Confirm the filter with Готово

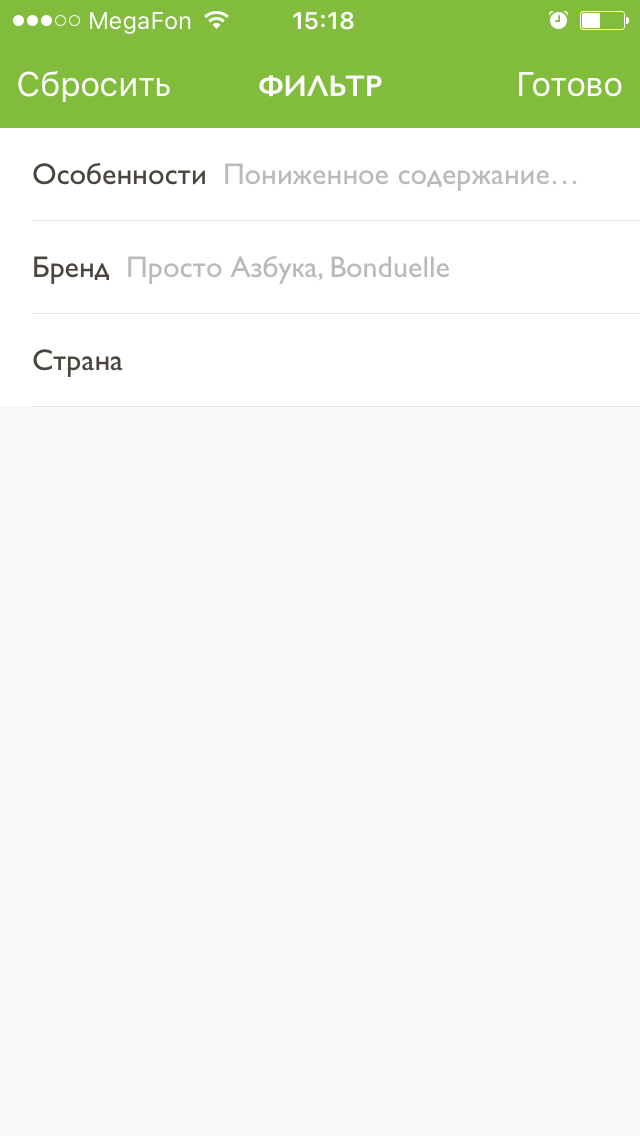pos(569,86)
